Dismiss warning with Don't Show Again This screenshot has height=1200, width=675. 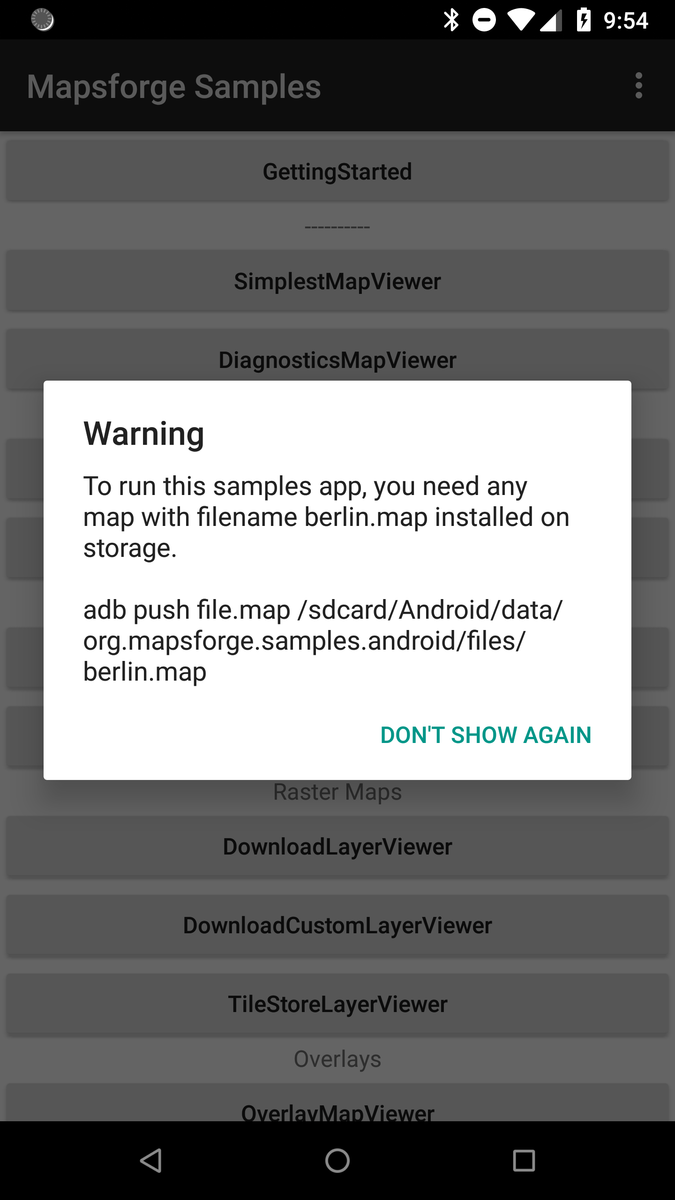point(485,735)
